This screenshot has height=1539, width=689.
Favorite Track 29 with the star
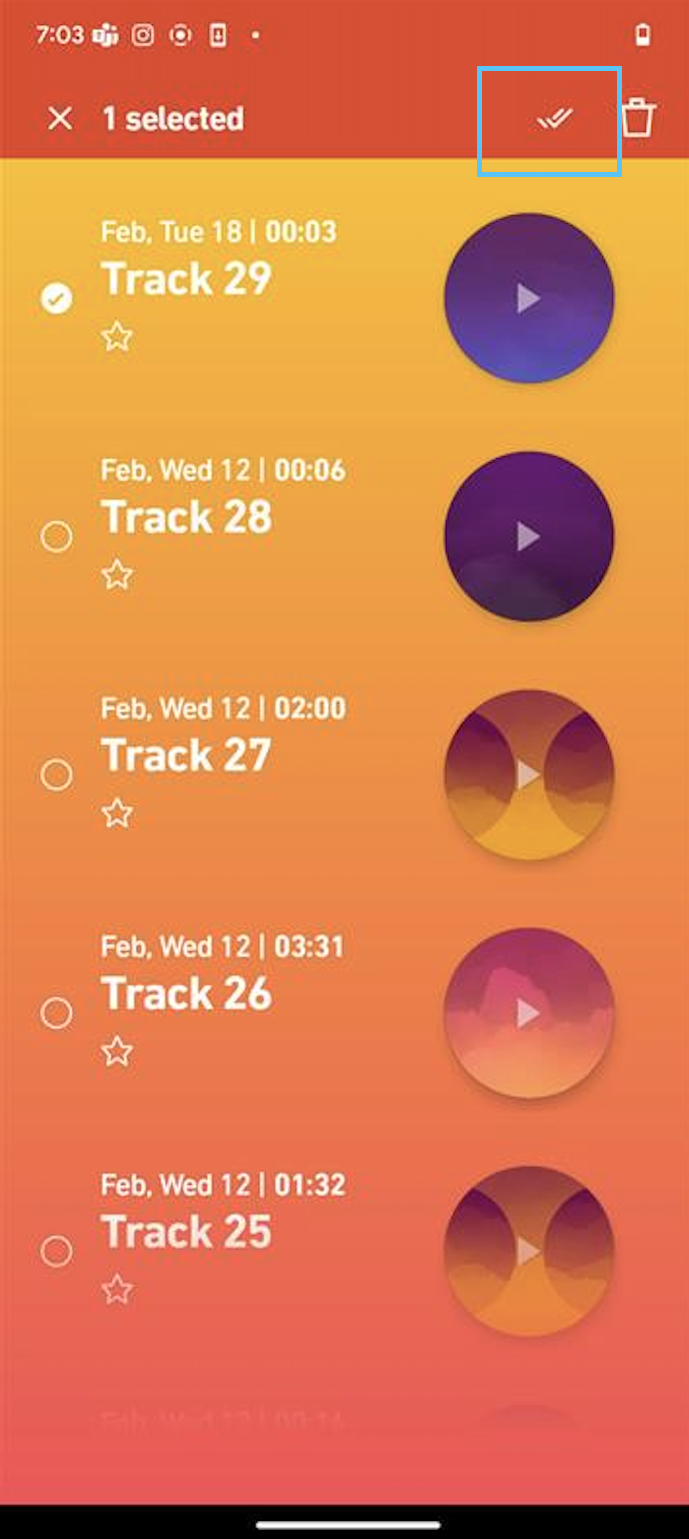(117, 336)
